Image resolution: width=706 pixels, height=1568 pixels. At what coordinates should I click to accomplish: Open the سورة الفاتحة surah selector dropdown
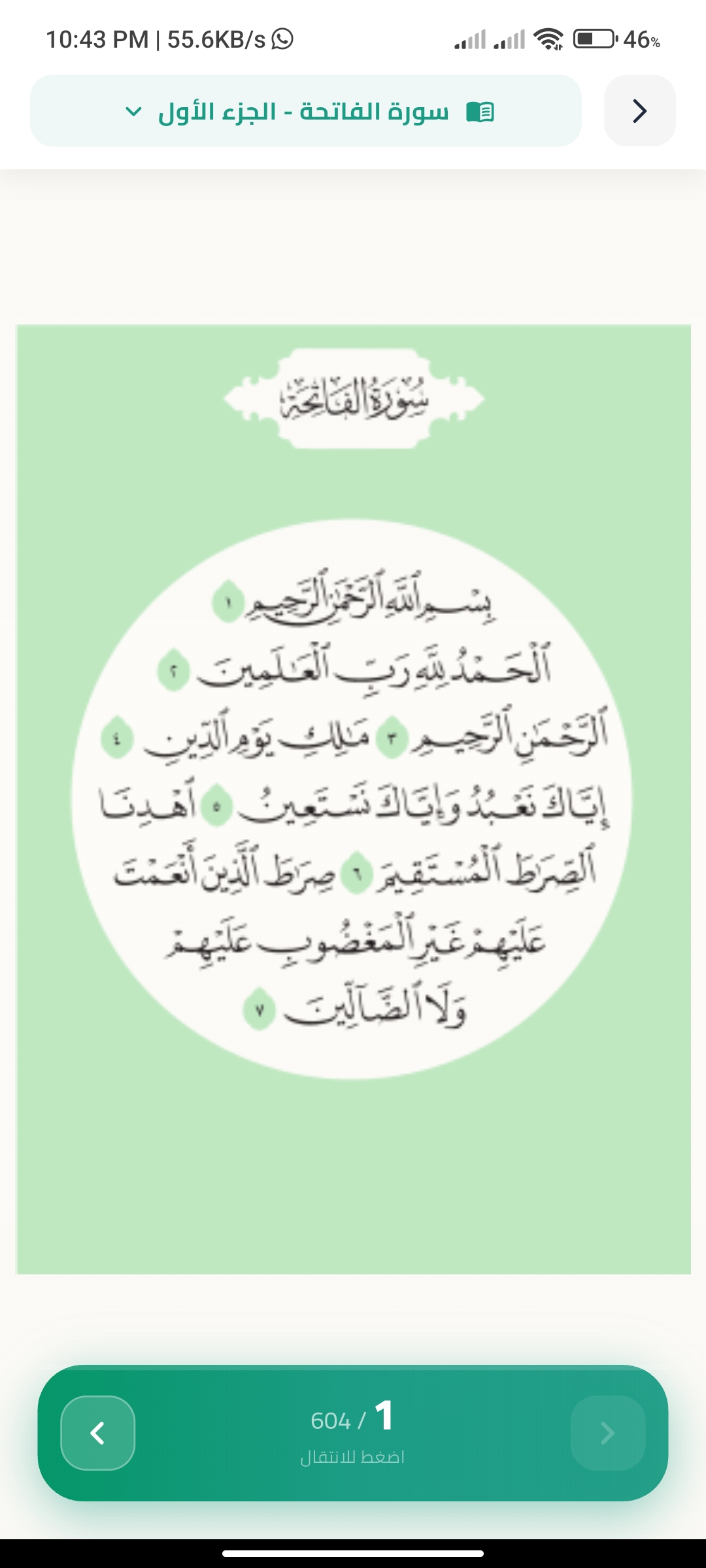tap(306, 111)
